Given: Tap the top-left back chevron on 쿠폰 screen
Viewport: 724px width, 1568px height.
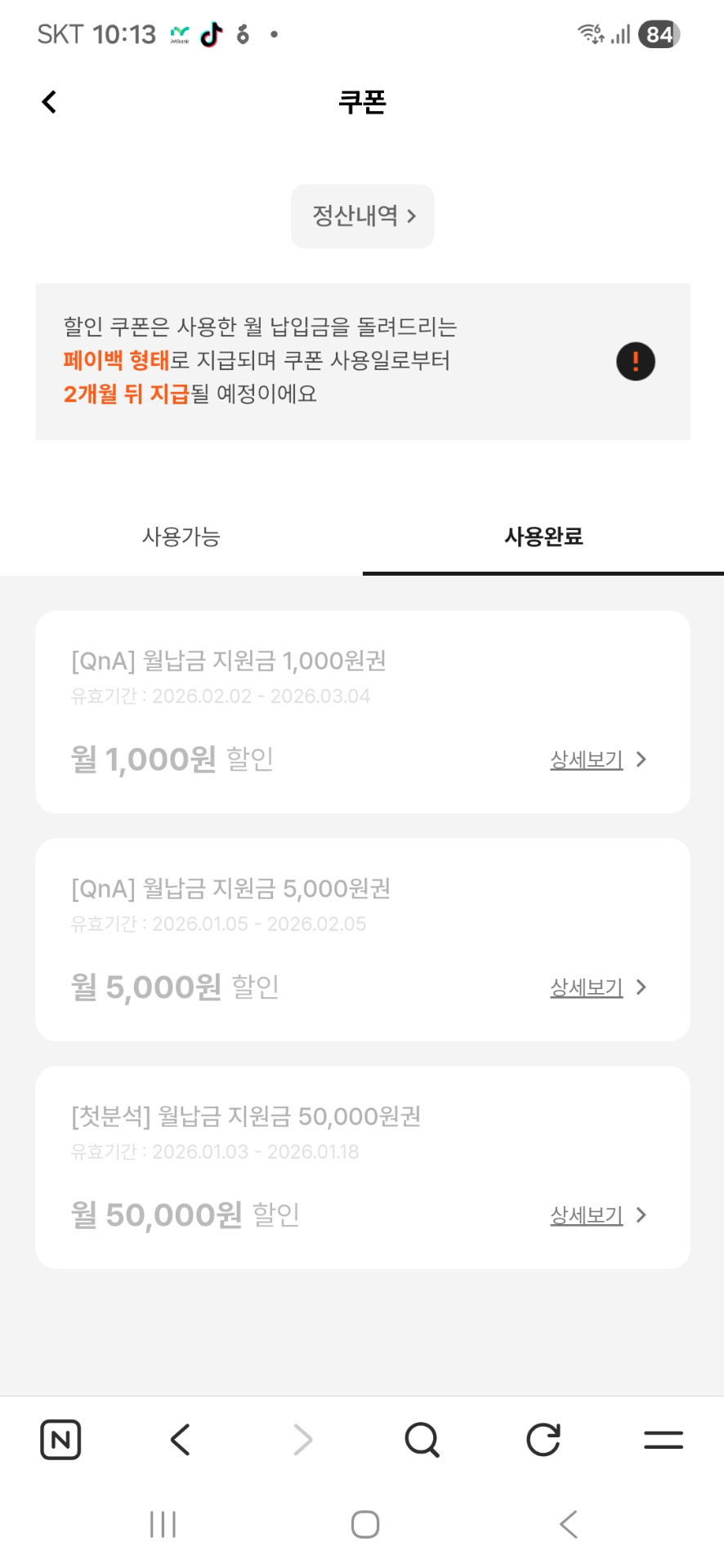Looking at the screenshot, I should click(49, 101).
